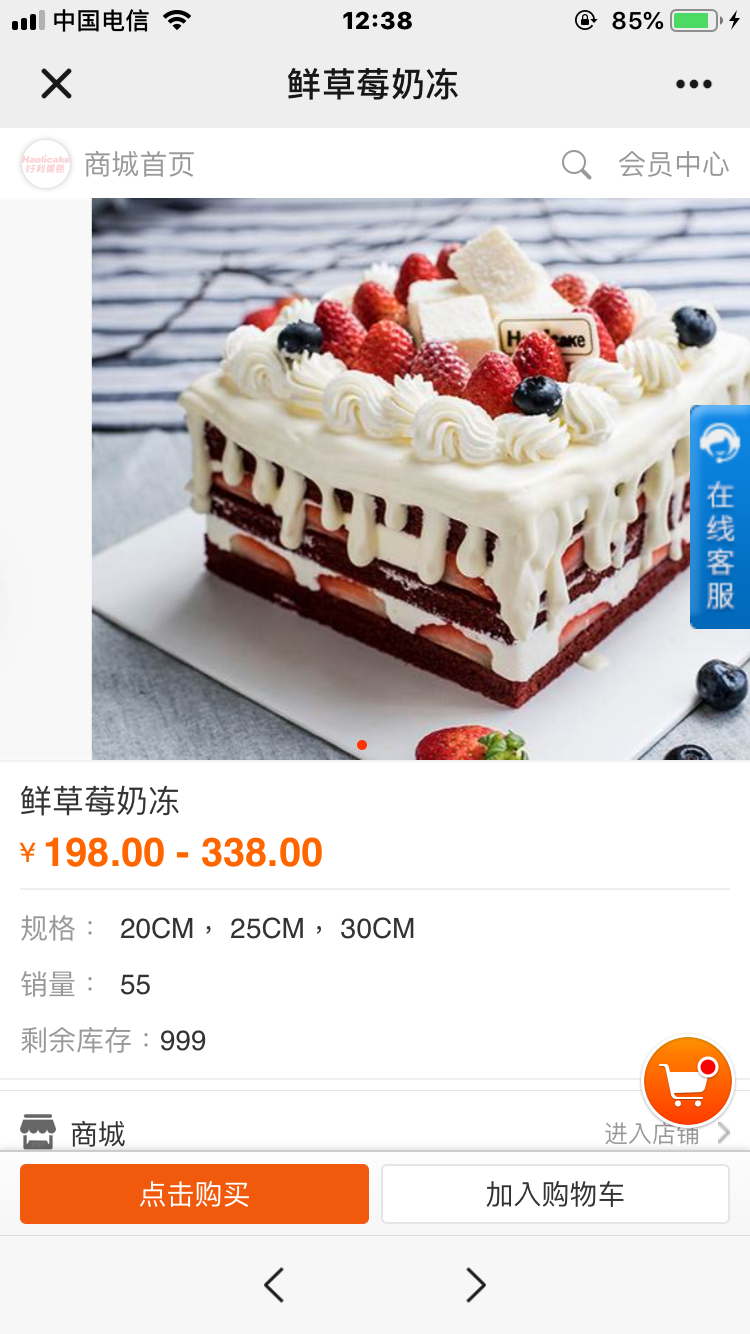750x1334 pixels.
Task: Add the cake with 加入购物车
Action: (x=555, y=1194)
